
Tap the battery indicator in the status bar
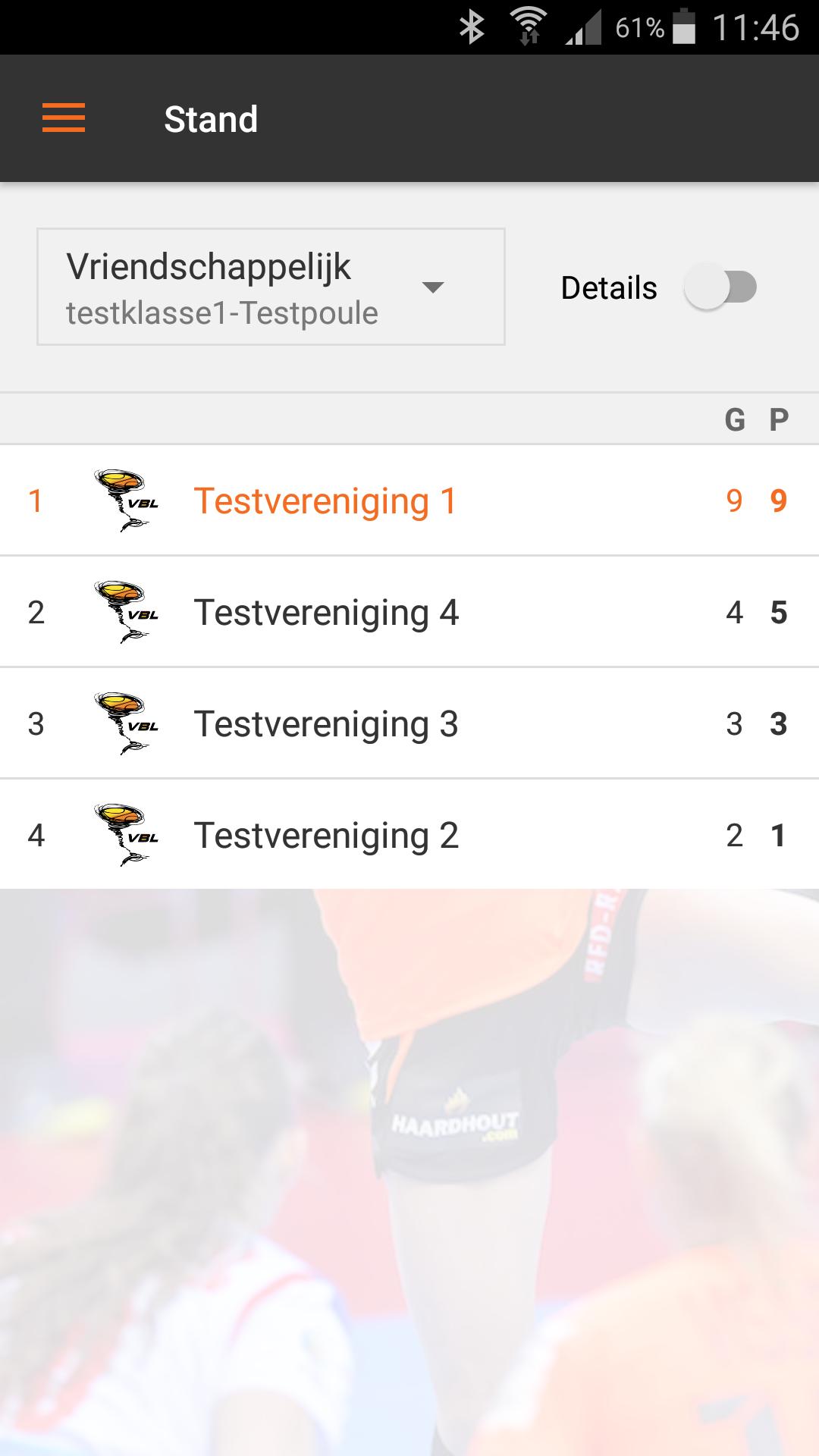click(x=685, y=25)
